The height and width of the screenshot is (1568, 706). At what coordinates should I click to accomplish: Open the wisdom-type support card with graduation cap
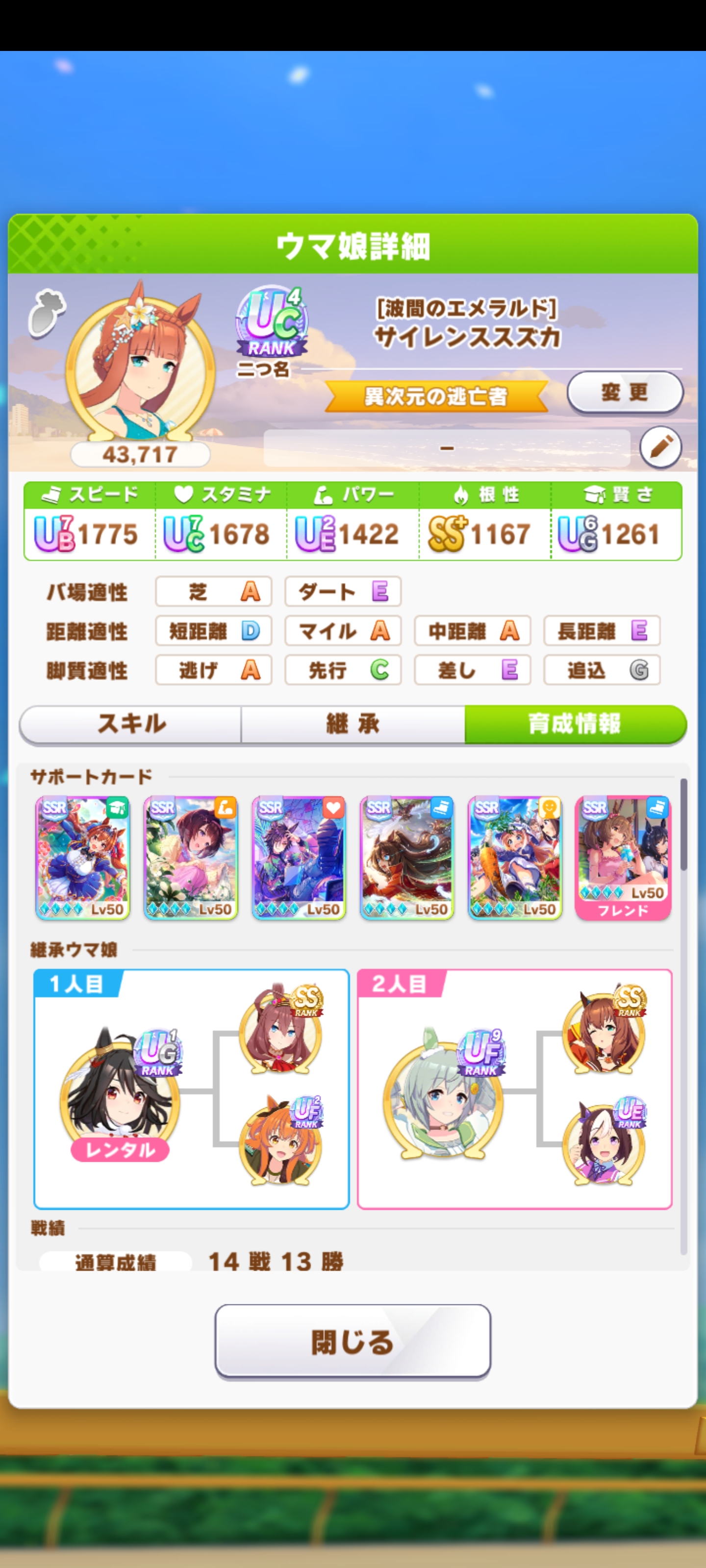pos(83,857)
